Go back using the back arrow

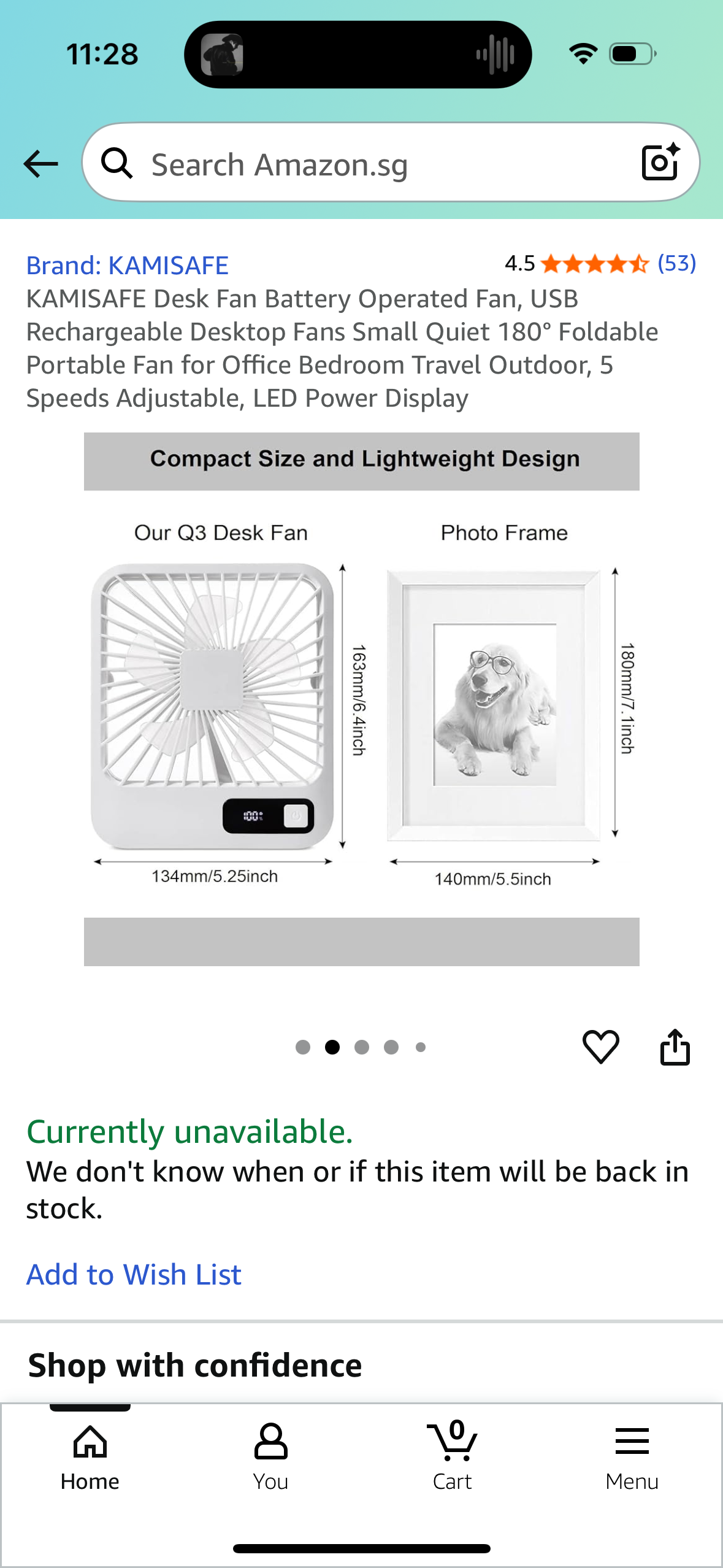click(x=40, y=164)
